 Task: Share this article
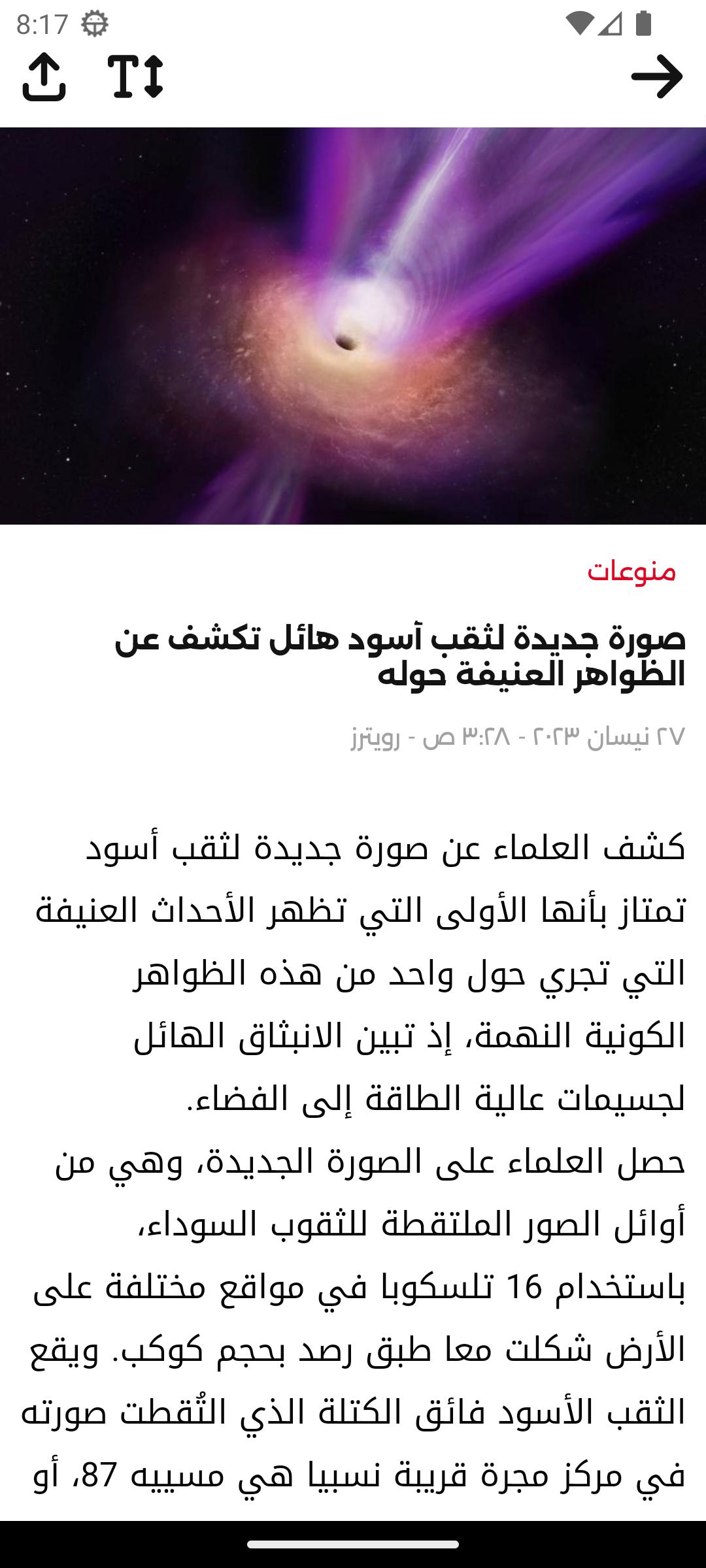click(x=44, y=77)
